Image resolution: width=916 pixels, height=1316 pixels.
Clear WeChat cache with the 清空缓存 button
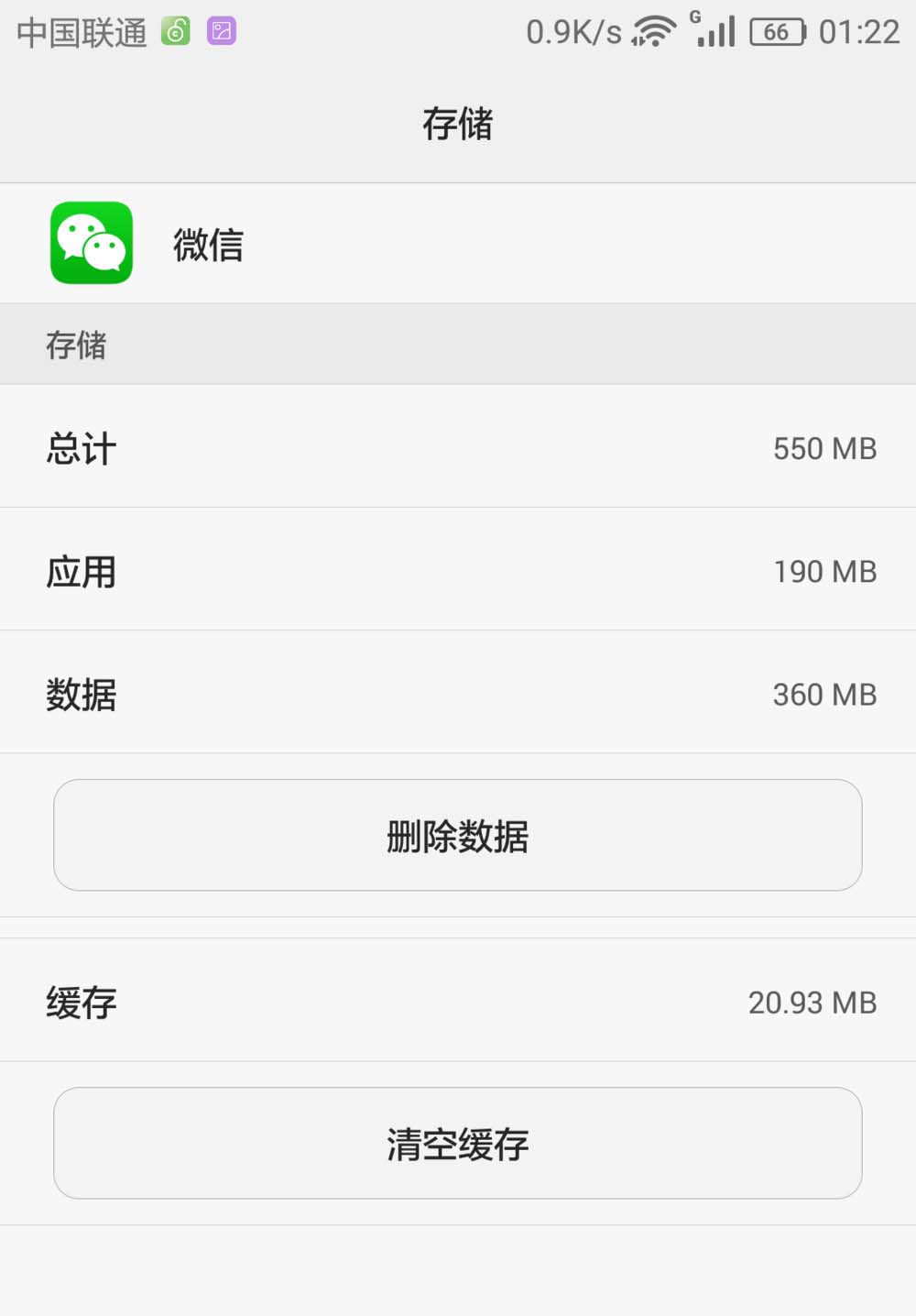click(458, 1143)
